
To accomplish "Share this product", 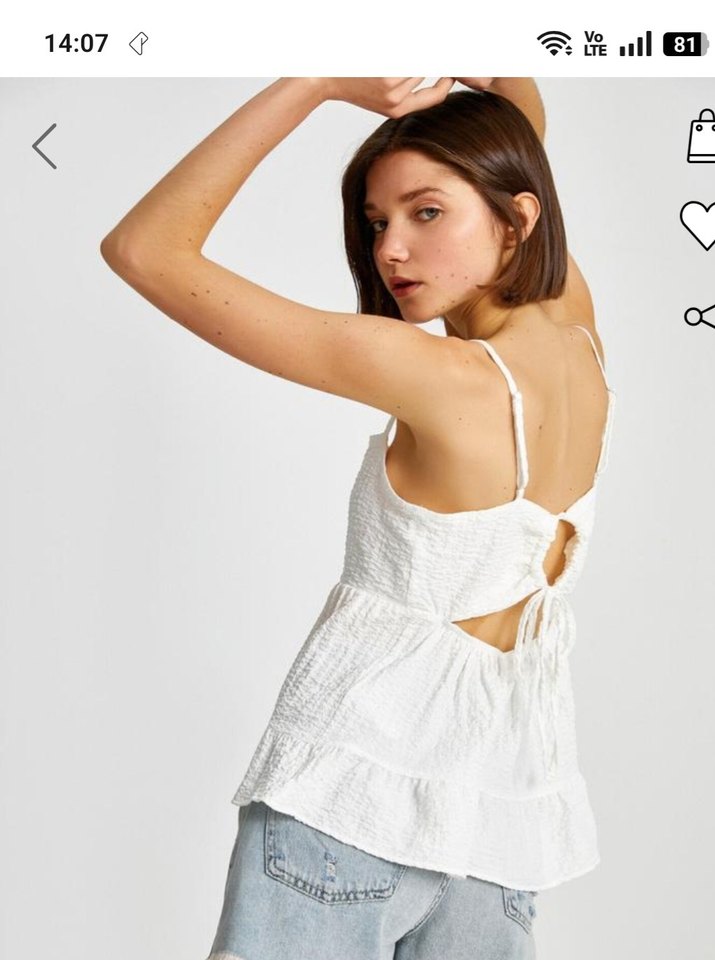I will point(700,316).
